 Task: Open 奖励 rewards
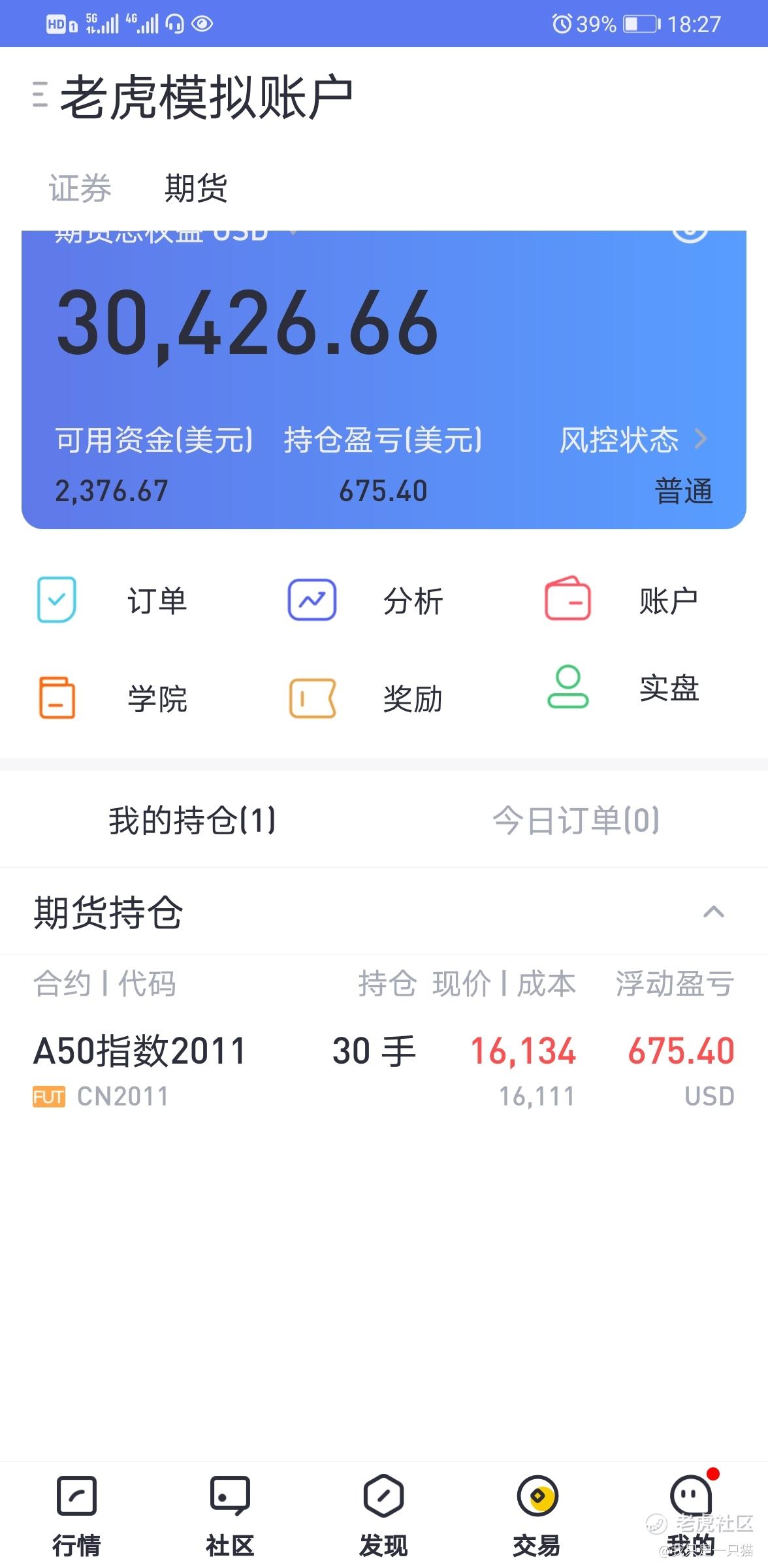366,698
